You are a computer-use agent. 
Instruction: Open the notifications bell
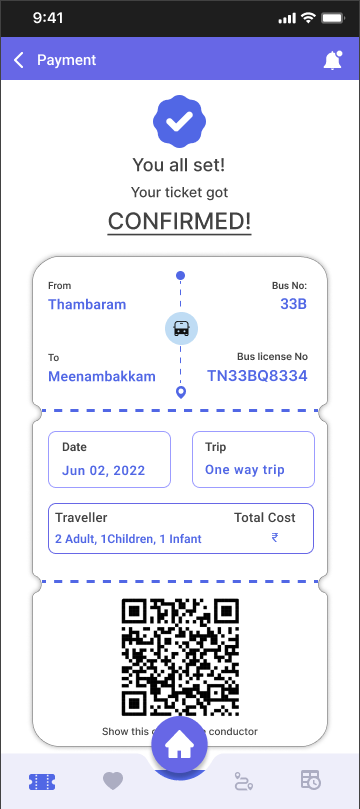point(333,60)
